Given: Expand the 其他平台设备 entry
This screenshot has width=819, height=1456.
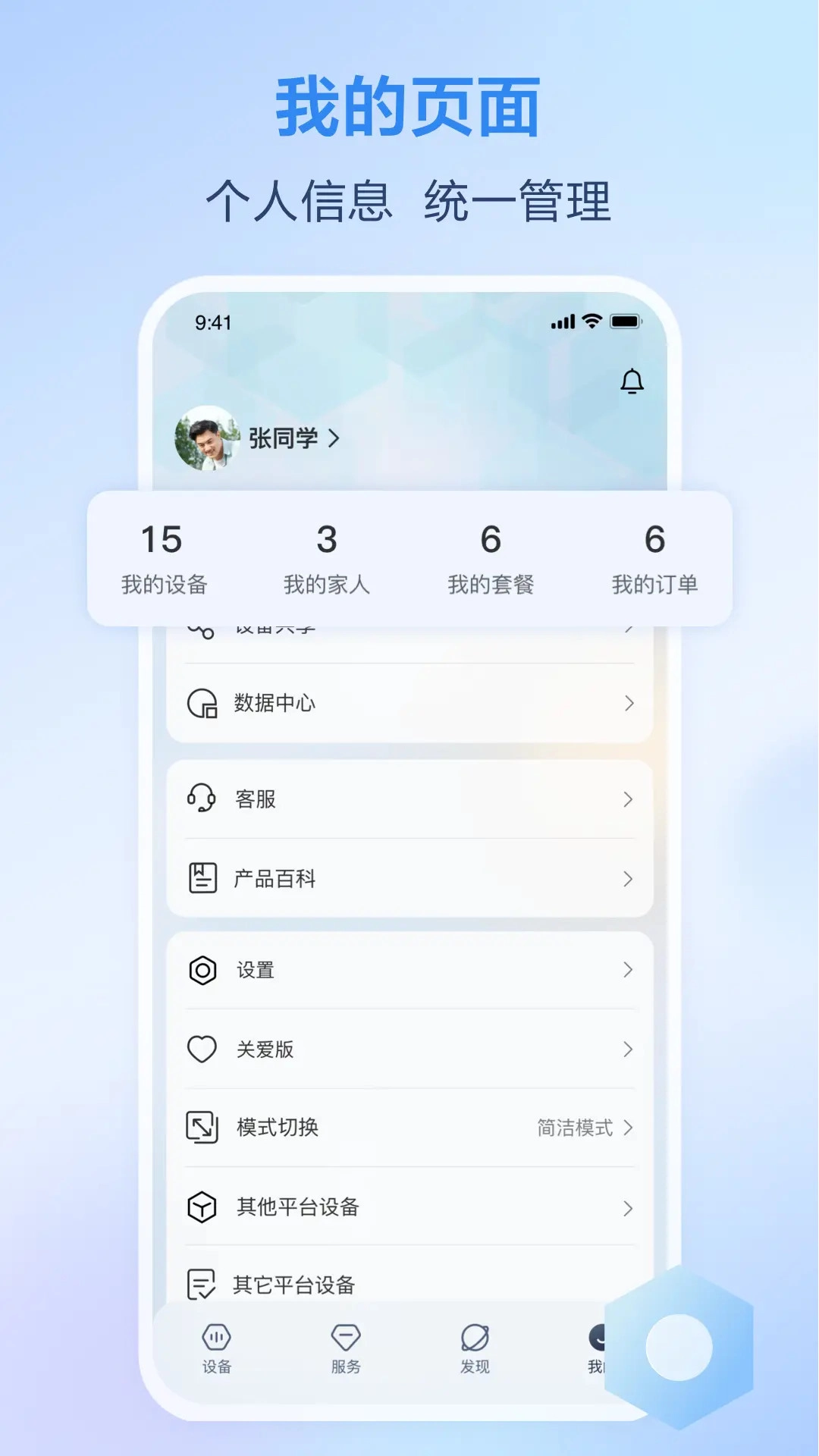Looking at the screenshot, I should point(409,1207).
